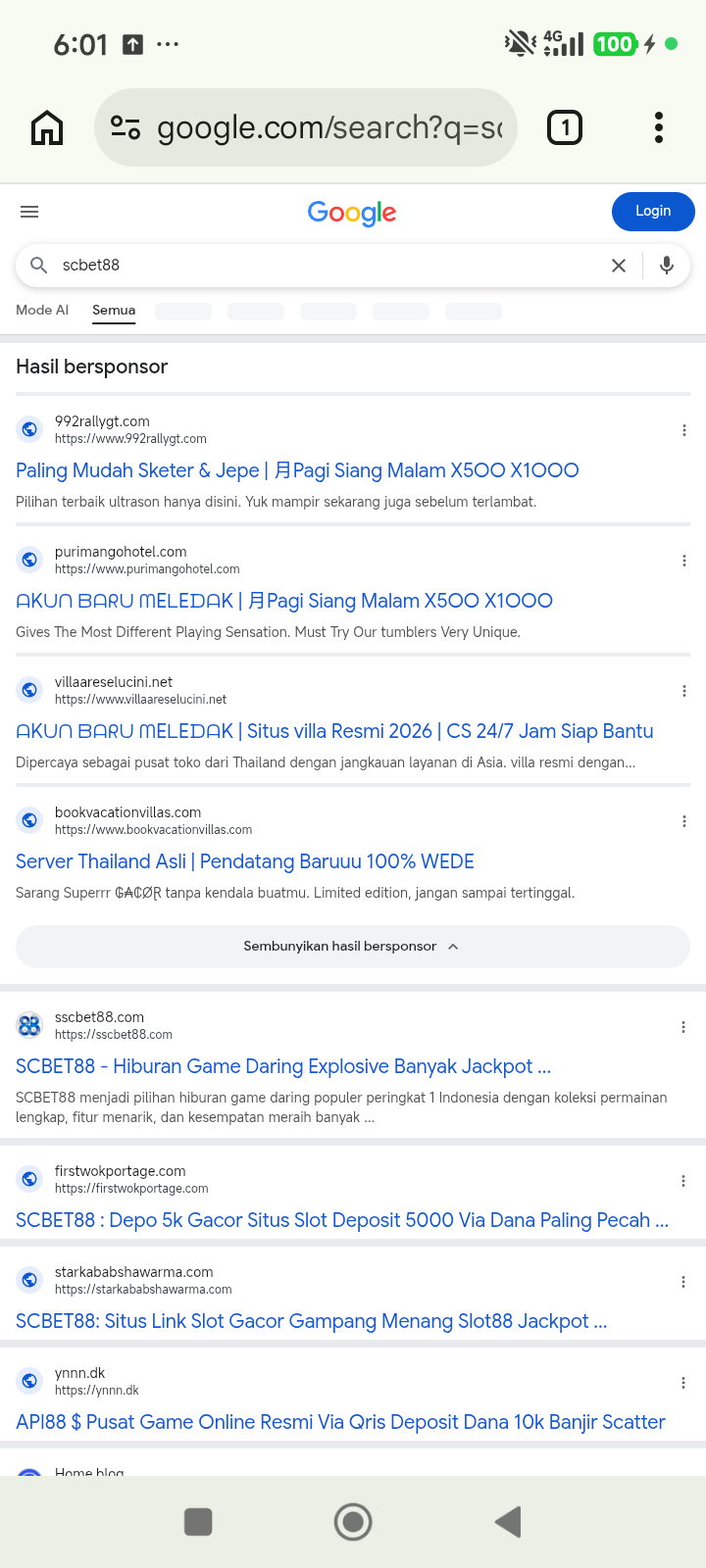Go back using the system back button
706x1568 pixels.
508,1522
